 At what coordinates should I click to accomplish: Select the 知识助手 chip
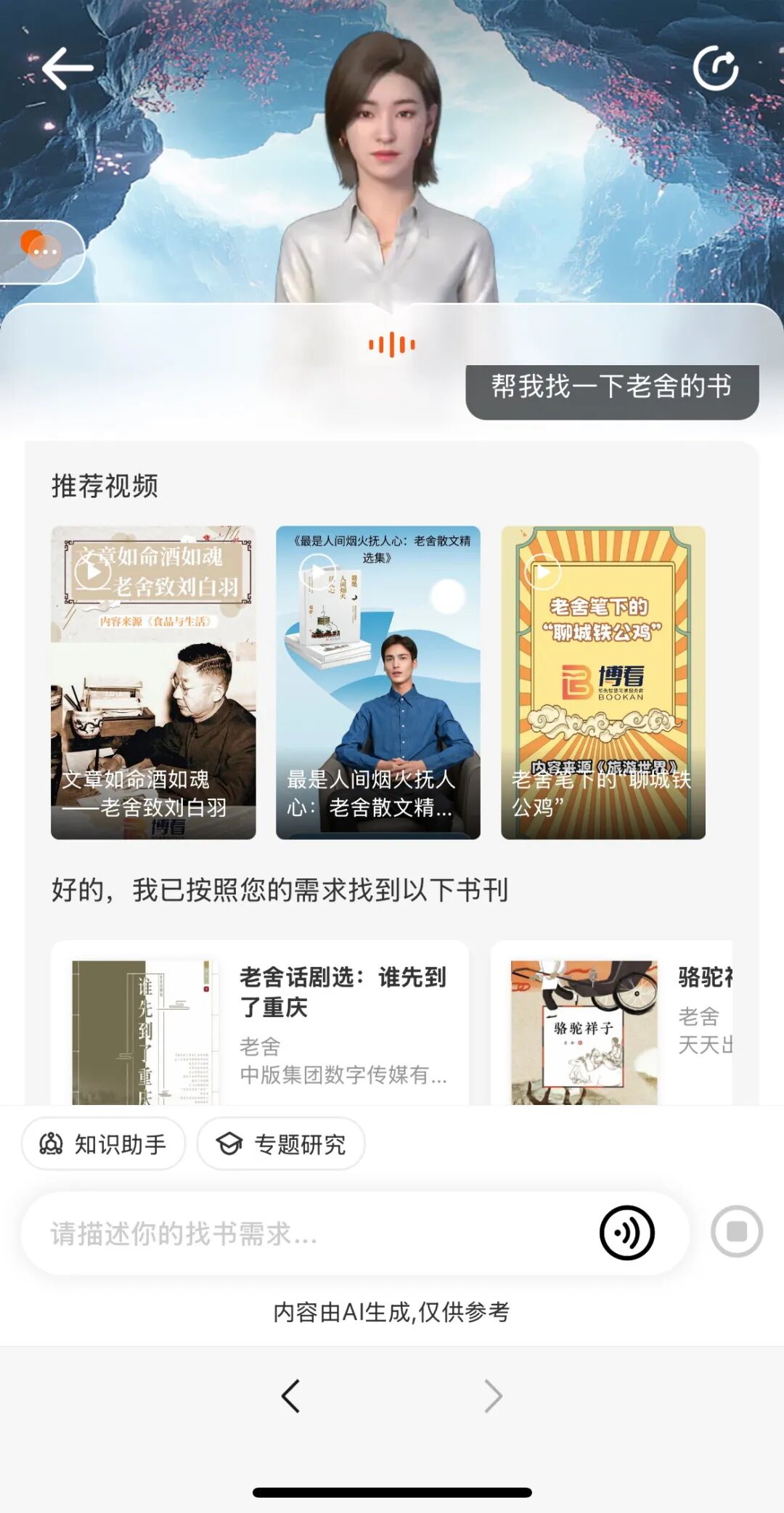click(x=104, y=1144)
